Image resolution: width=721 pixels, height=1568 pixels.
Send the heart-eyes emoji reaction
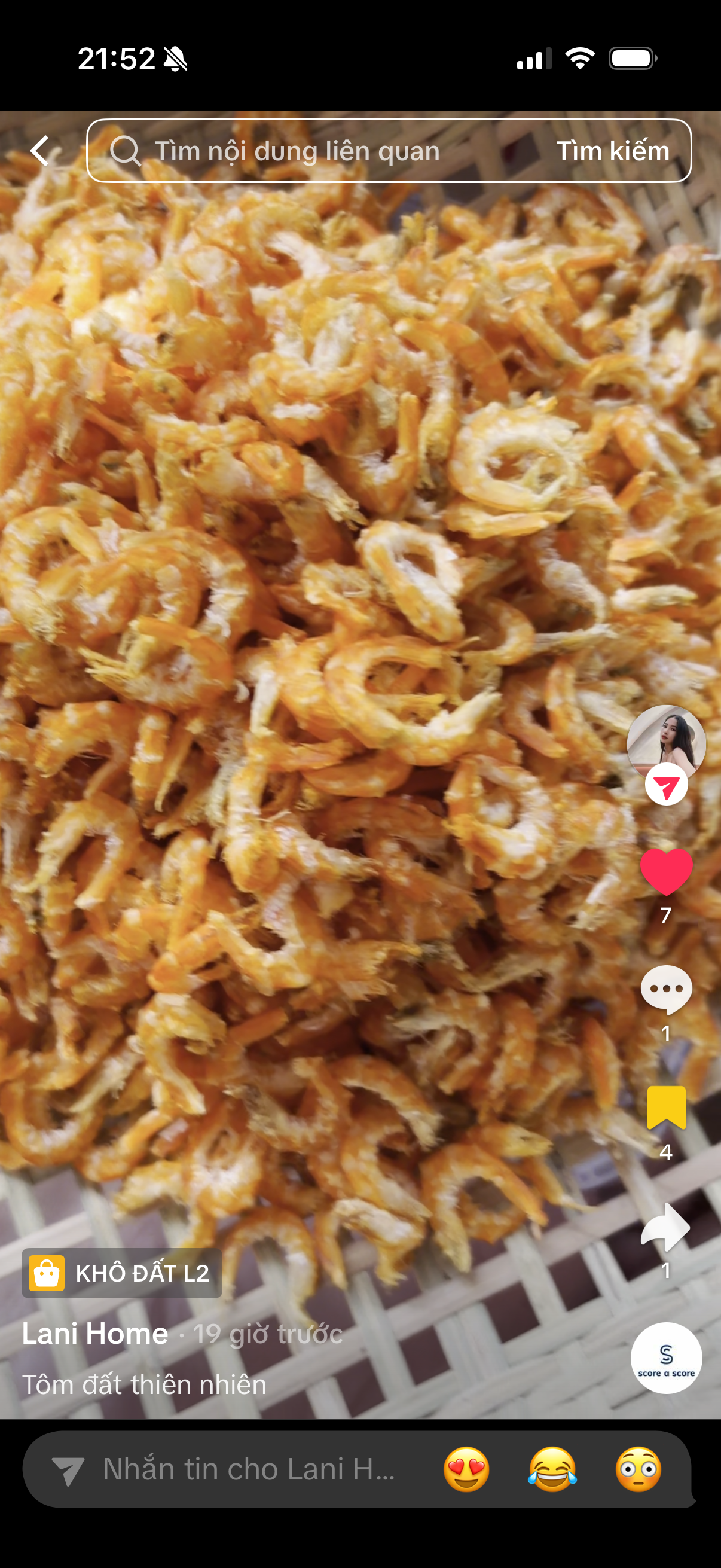click(x=466, y=1469)
